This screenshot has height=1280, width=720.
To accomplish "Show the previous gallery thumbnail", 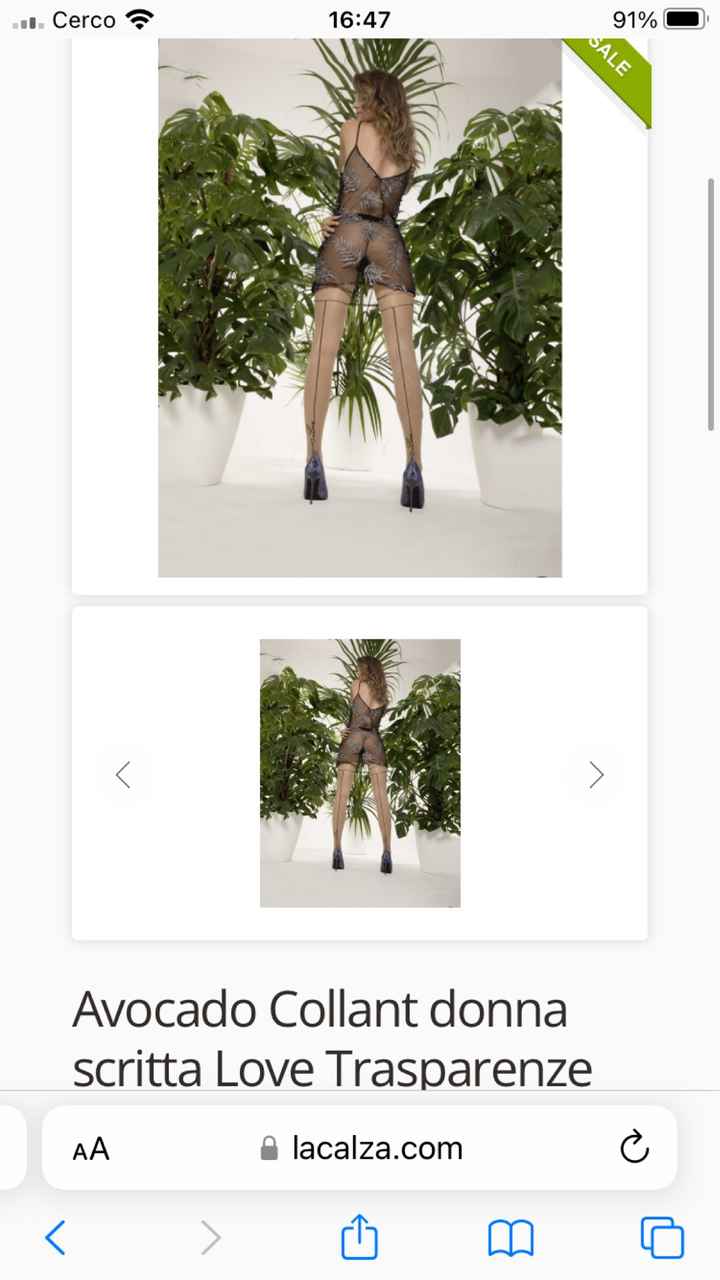I will click(123, 774).
